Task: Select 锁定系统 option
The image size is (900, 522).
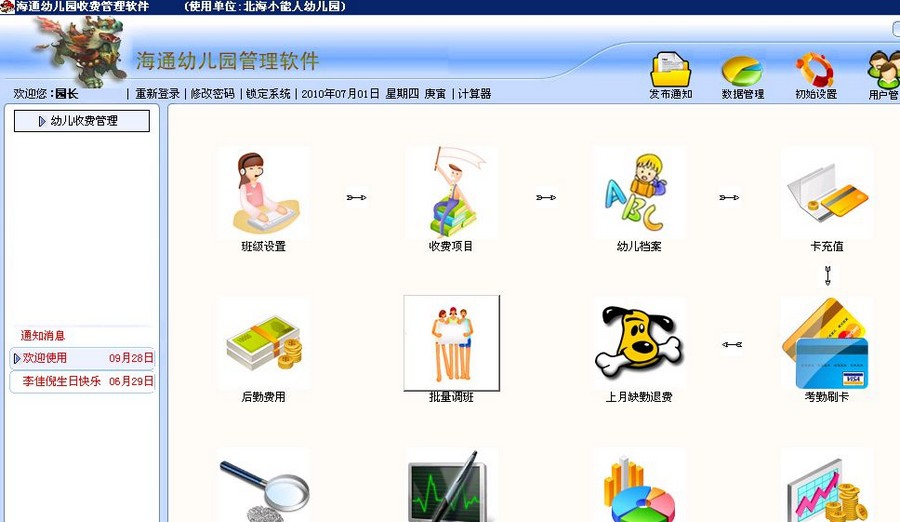Action: click(268, 94)
